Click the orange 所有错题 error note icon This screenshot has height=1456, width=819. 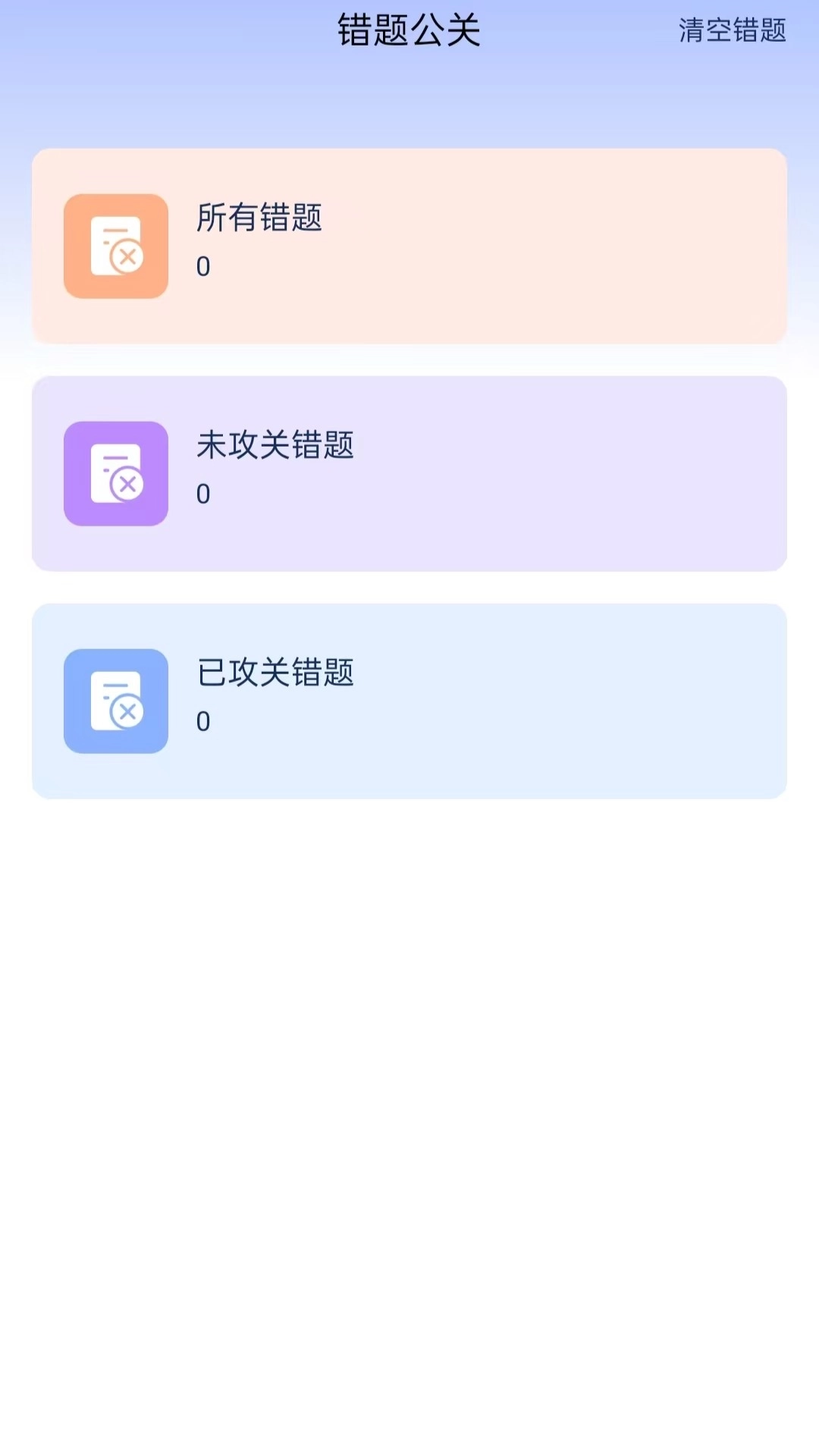coord(115,246)
